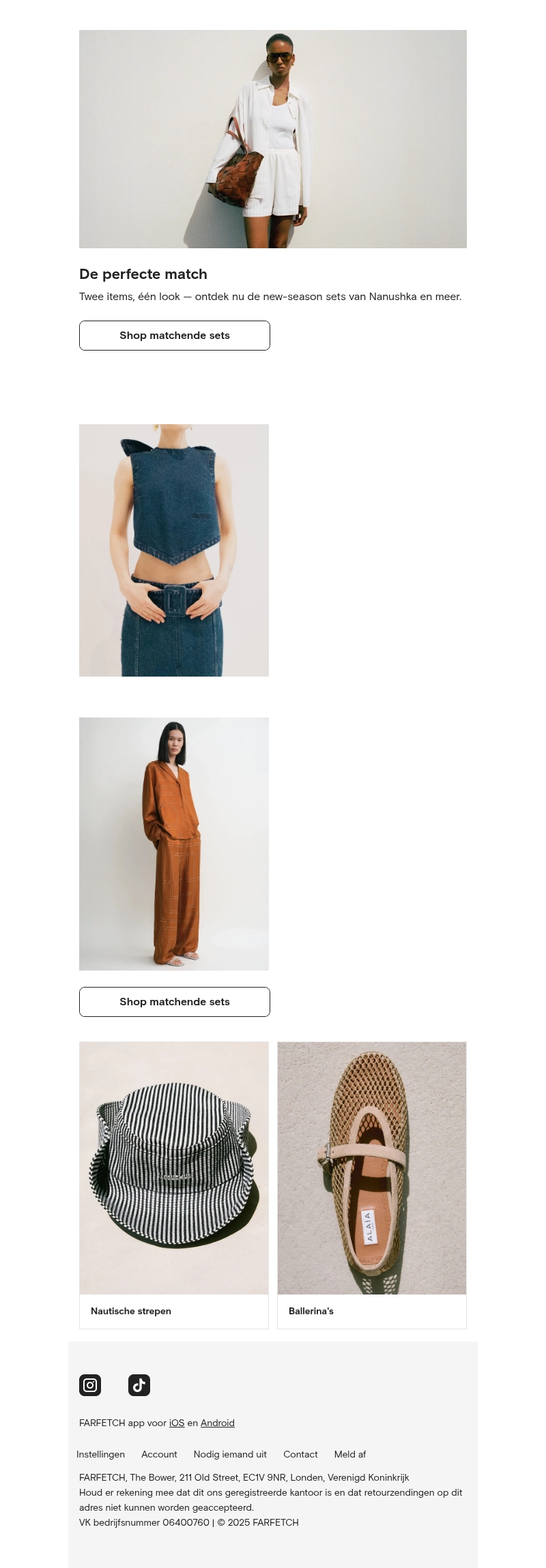Open the white outfit hero image
Image resolution: width=546 pixels, height=1568 pixels.
(273, 139)
